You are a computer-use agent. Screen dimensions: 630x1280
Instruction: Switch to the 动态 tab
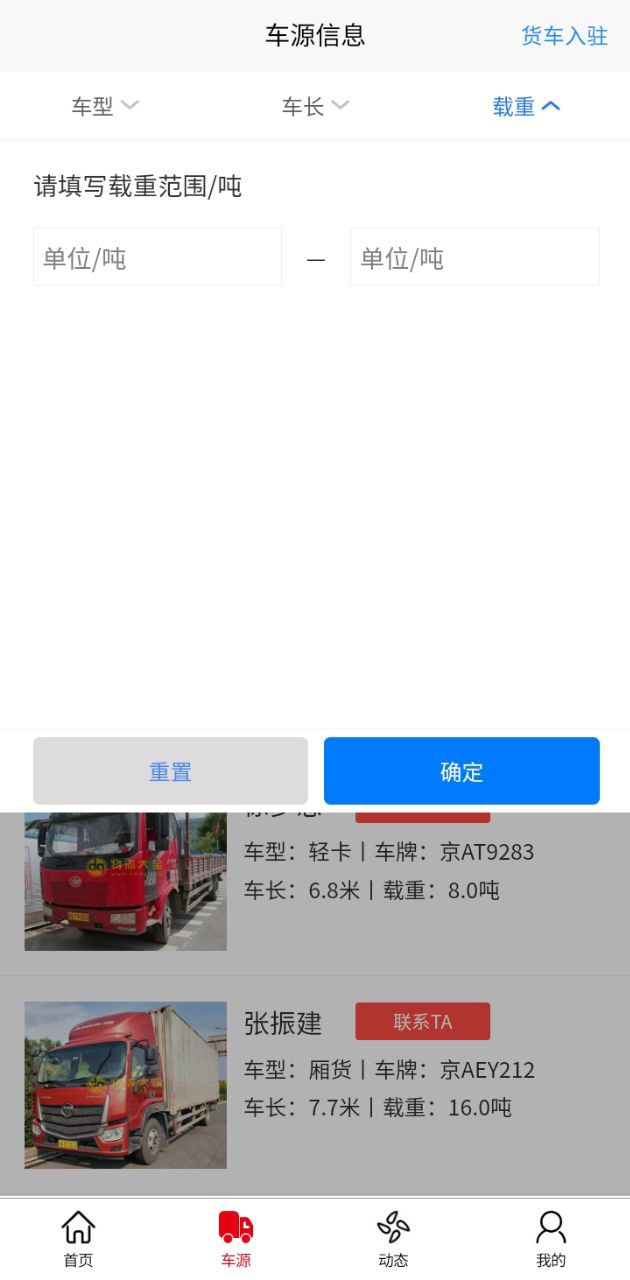[x=393, y=1238]
